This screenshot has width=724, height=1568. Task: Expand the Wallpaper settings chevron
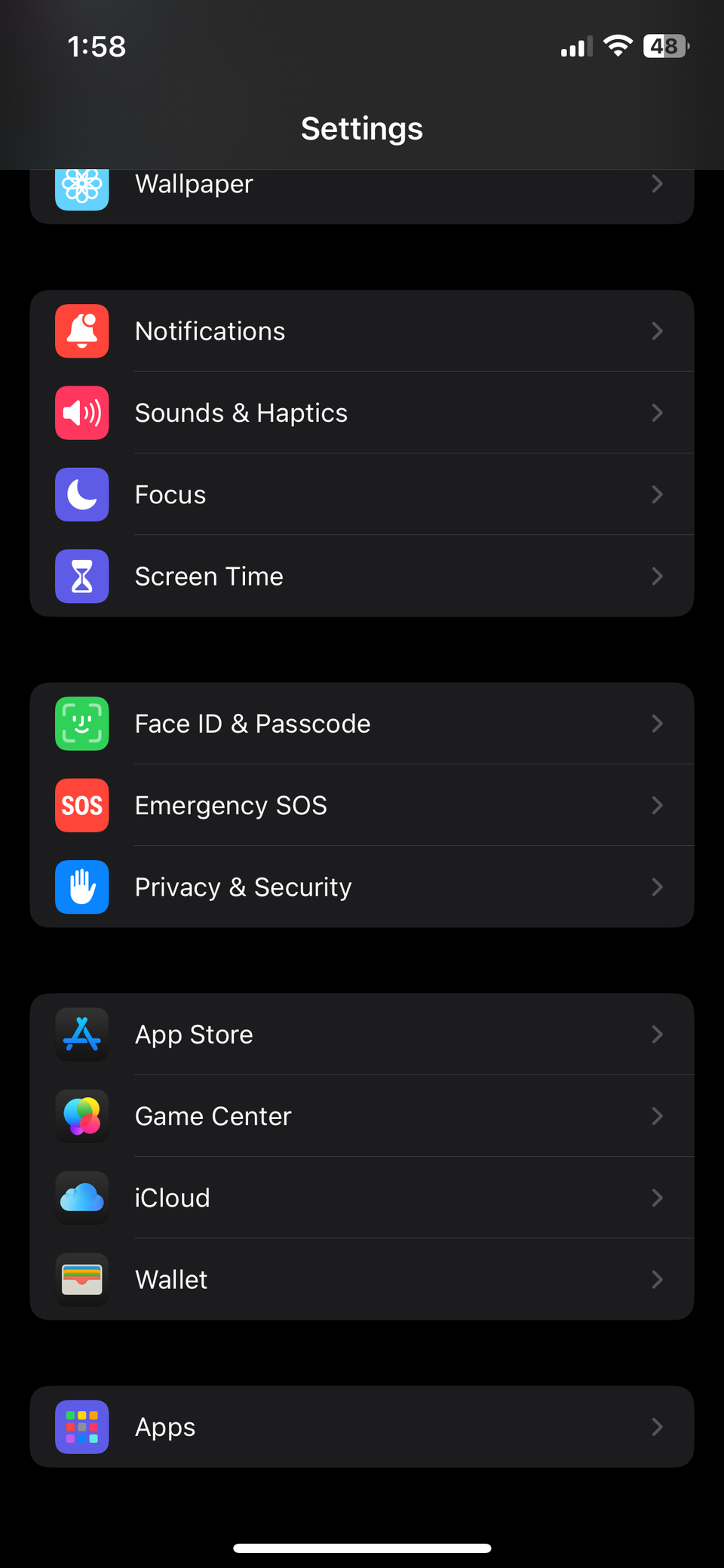(x=657, y=183)
